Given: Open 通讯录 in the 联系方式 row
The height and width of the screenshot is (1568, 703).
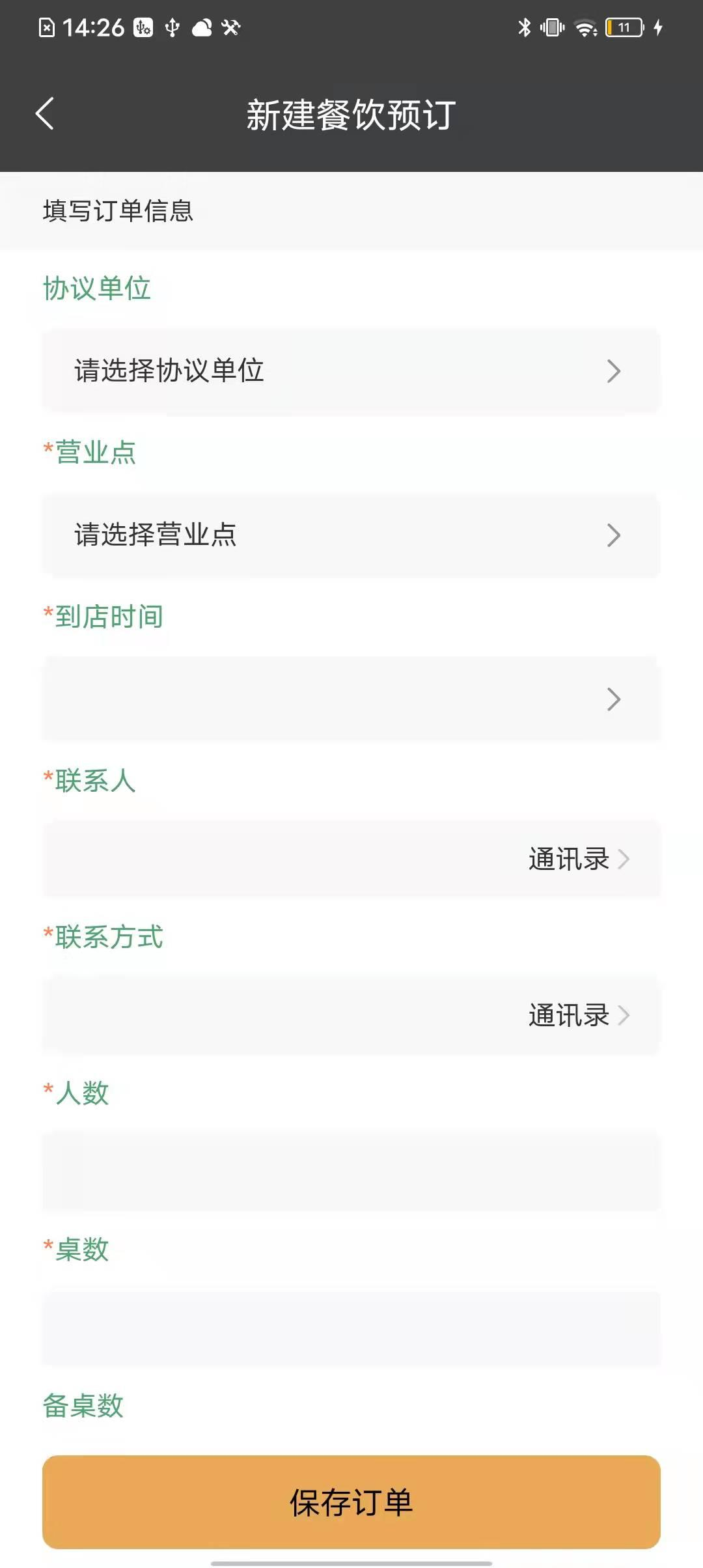Looking at the screenshot, I should click(x=579, y=1015).
